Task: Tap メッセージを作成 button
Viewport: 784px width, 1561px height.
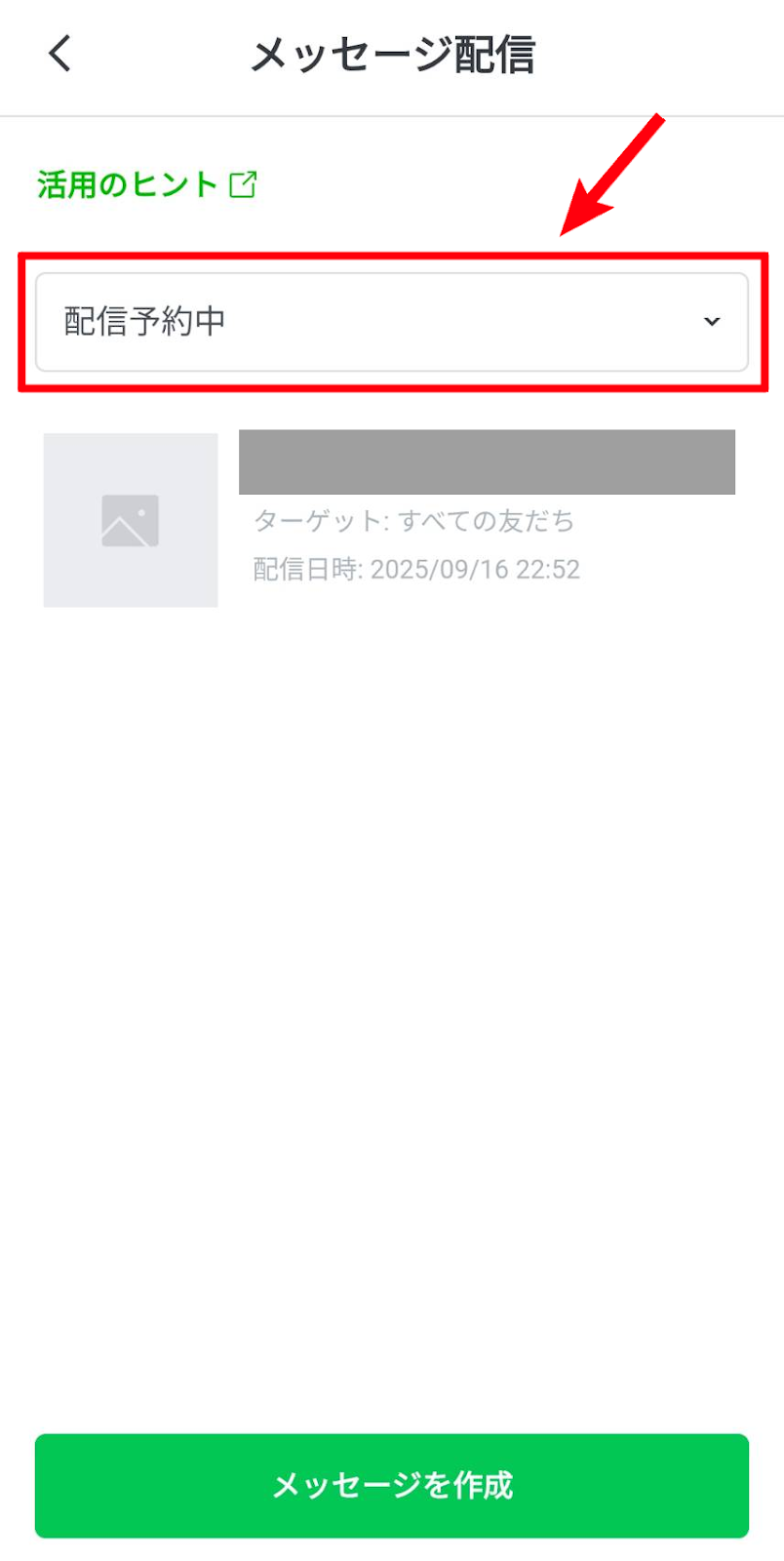Action: tap(391, 1485)
